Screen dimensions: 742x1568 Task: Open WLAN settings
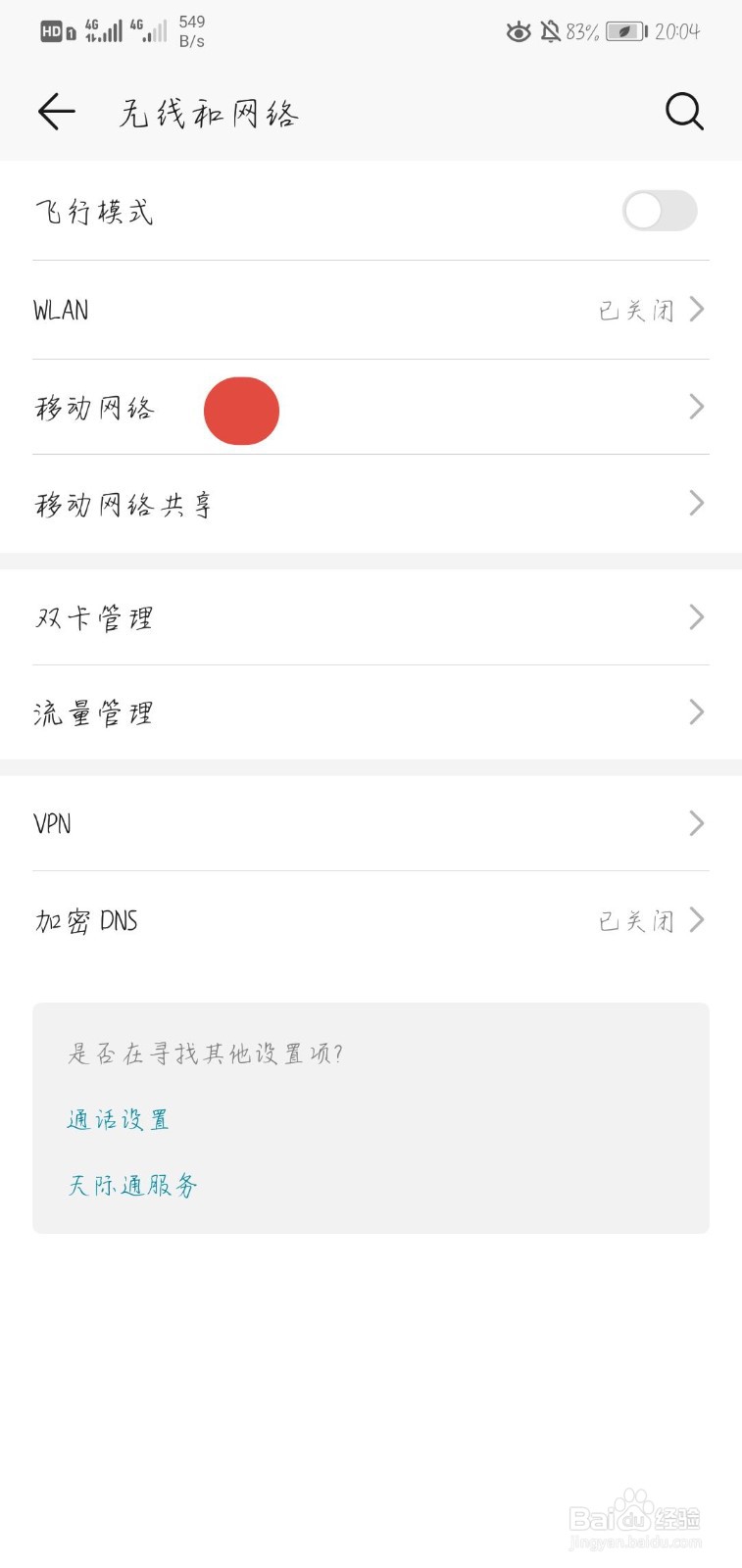click(x=371, y=310)
